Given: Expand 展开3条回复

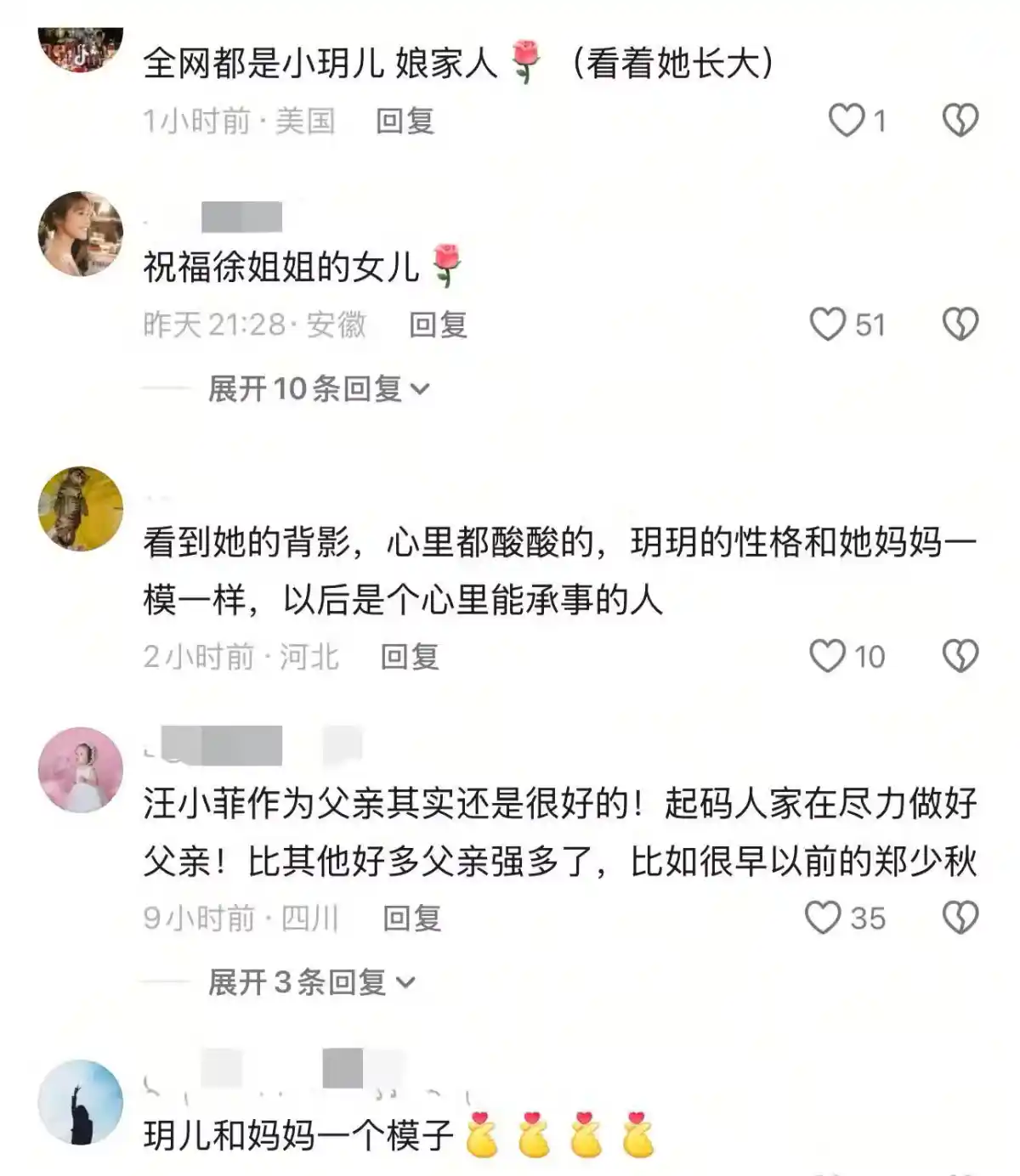Looking at the screenshot, I should (312, 982).
